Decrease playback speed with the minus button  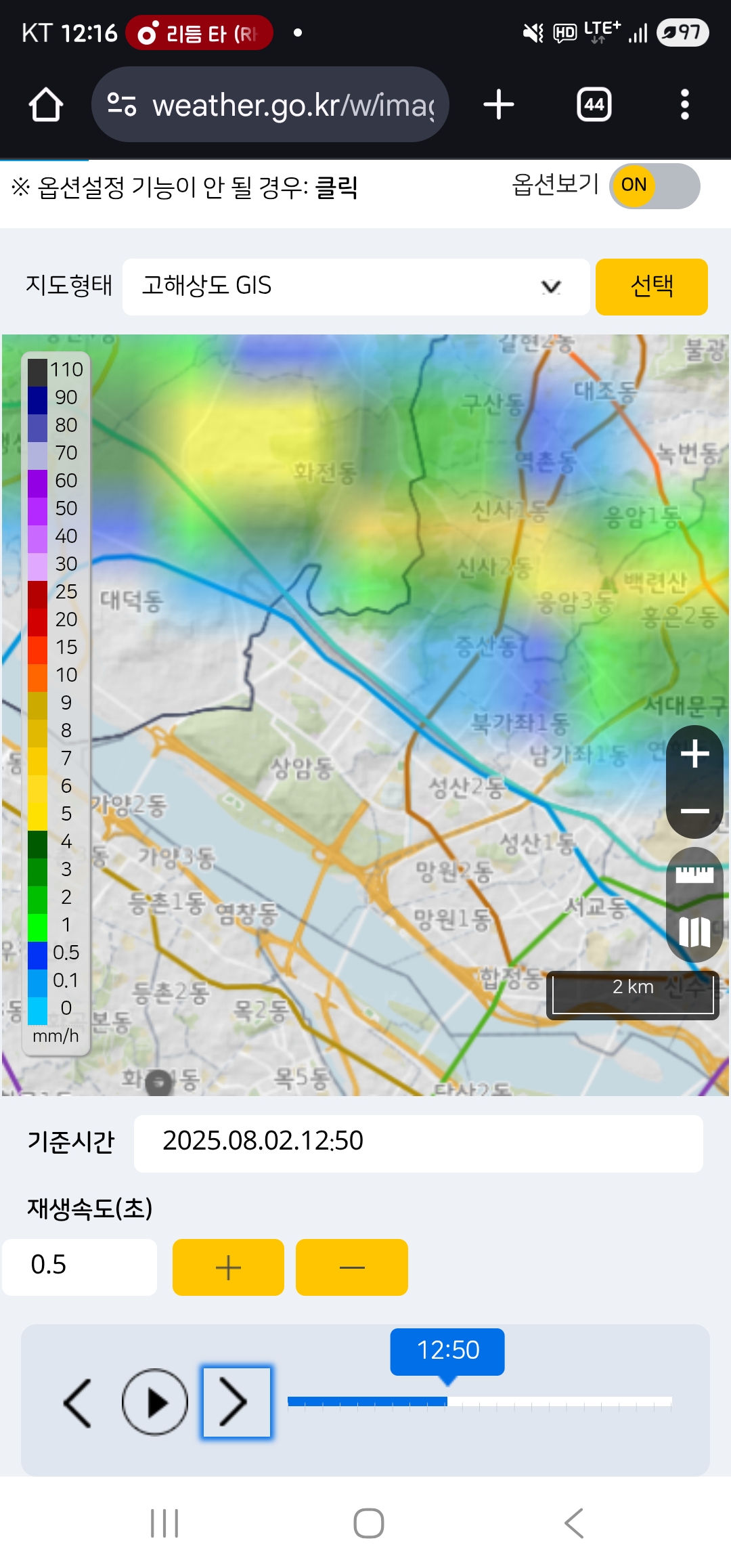[352, 1267]
